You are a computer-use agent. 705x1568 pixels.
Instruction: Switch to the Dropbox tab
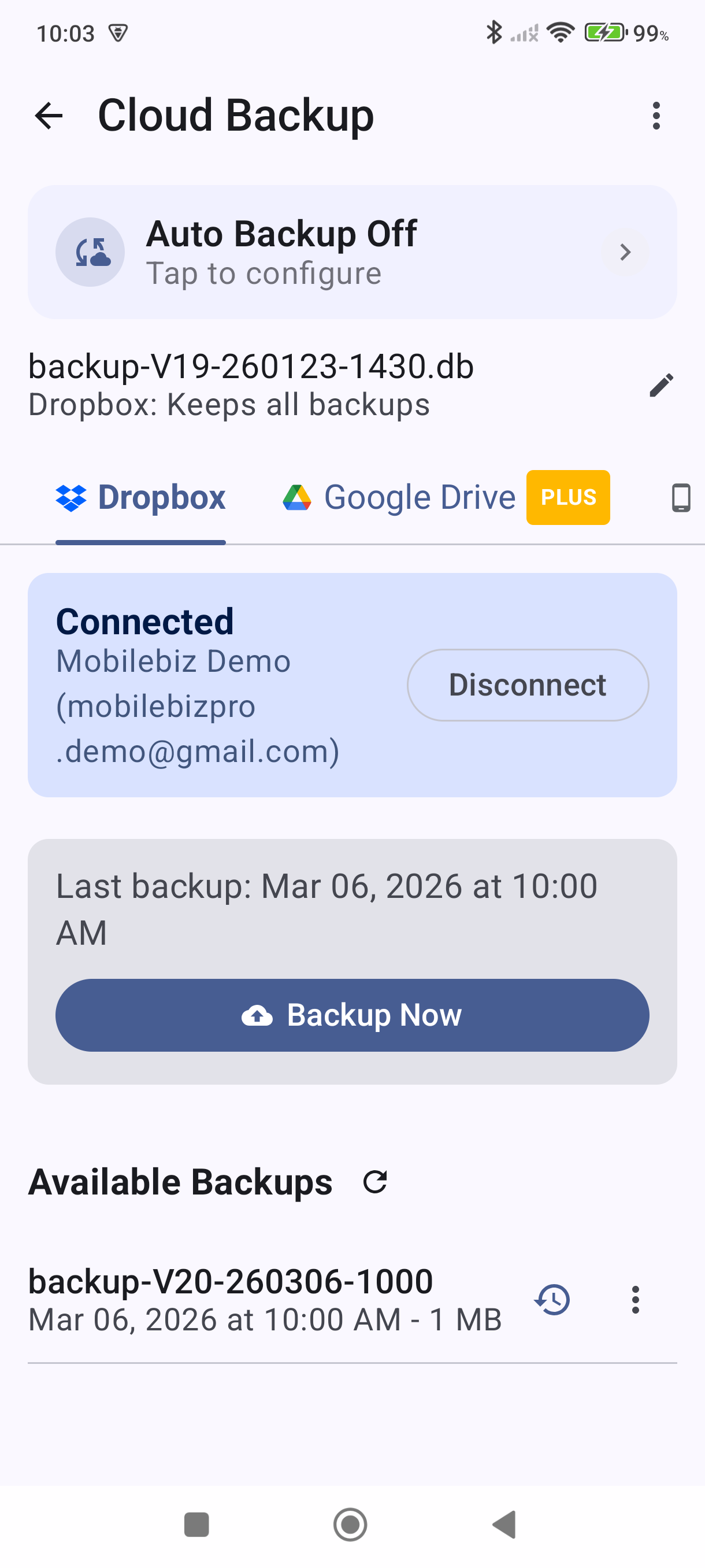140,498
